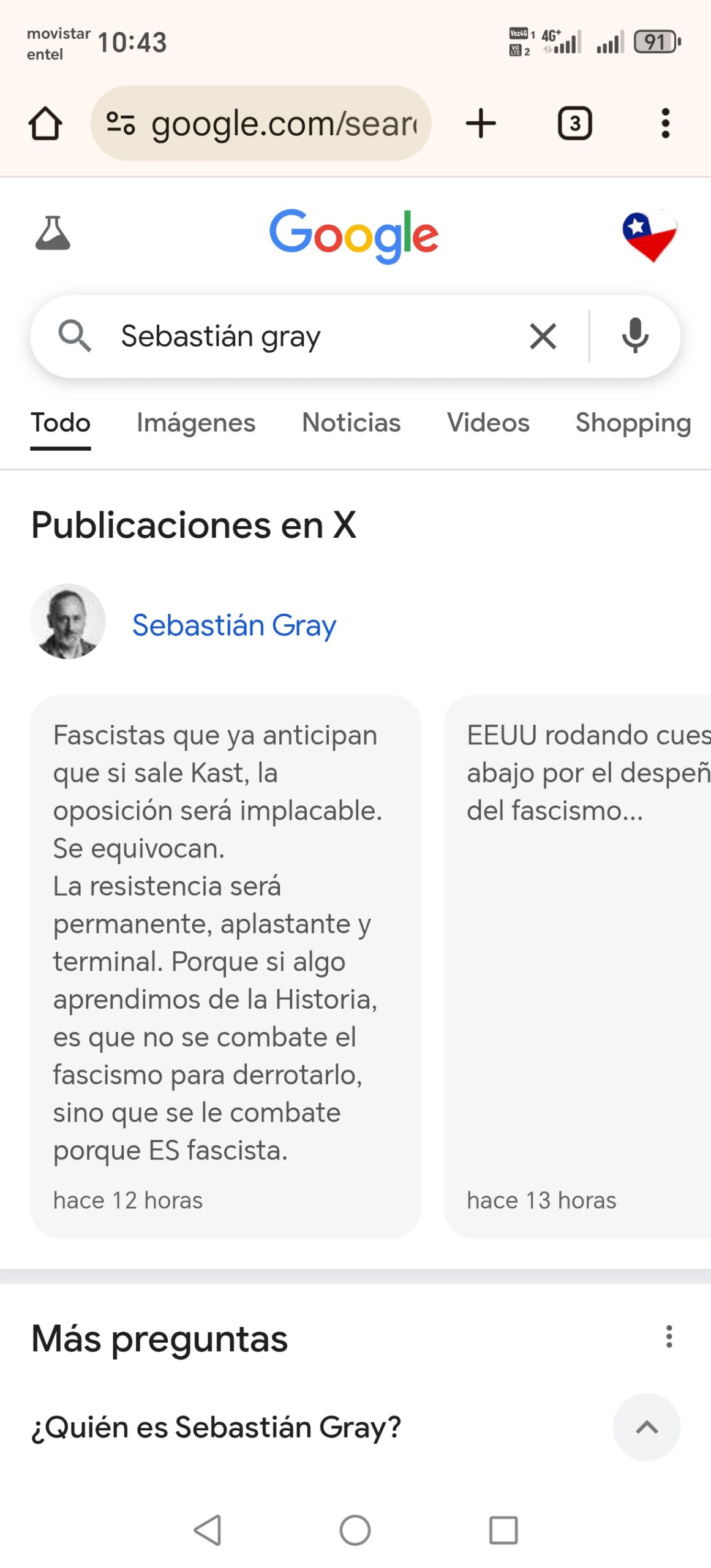The height and width of the screenshot is (1568, 711).
Task: Open the Google account profile picture
Action: pyautogui.click(x=649, y=235)
